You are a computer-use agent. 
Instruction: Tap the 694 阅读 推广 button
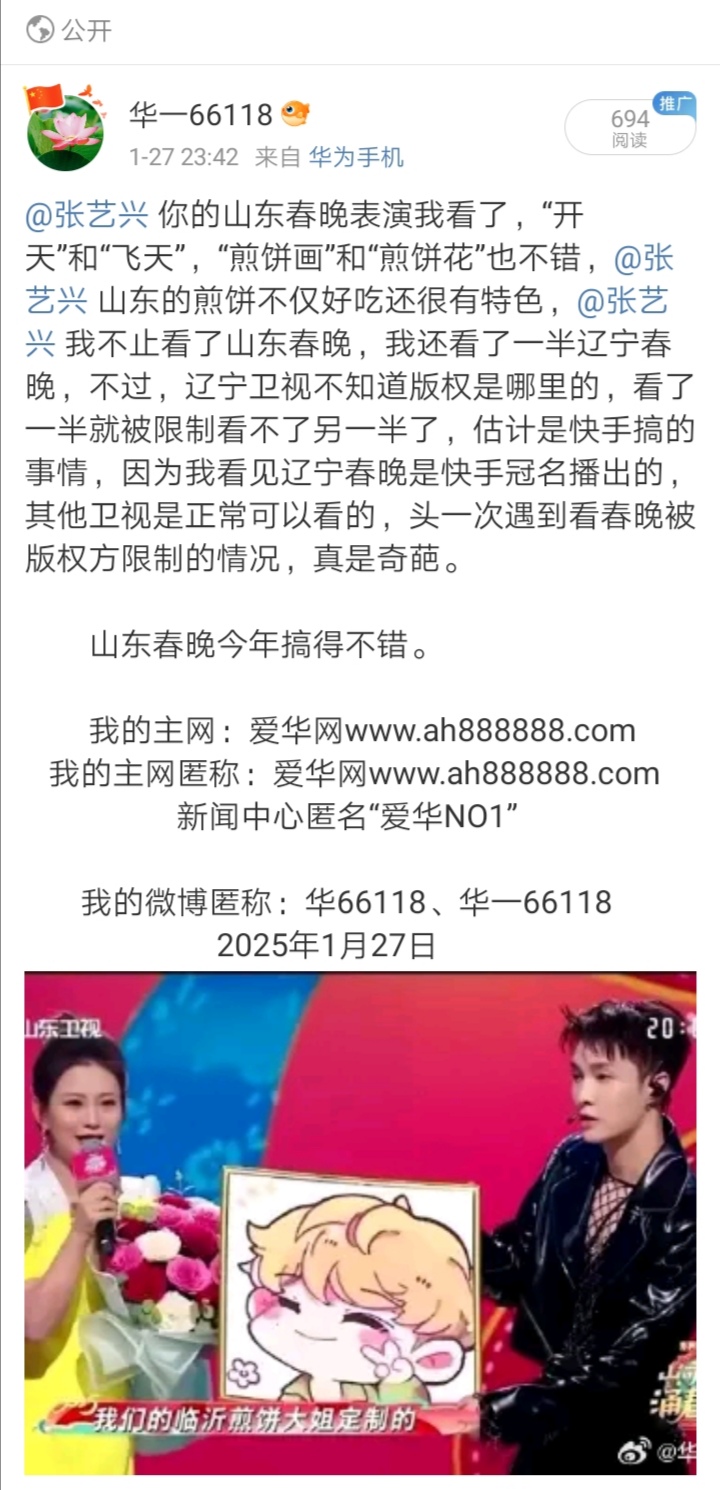point(630,128)
